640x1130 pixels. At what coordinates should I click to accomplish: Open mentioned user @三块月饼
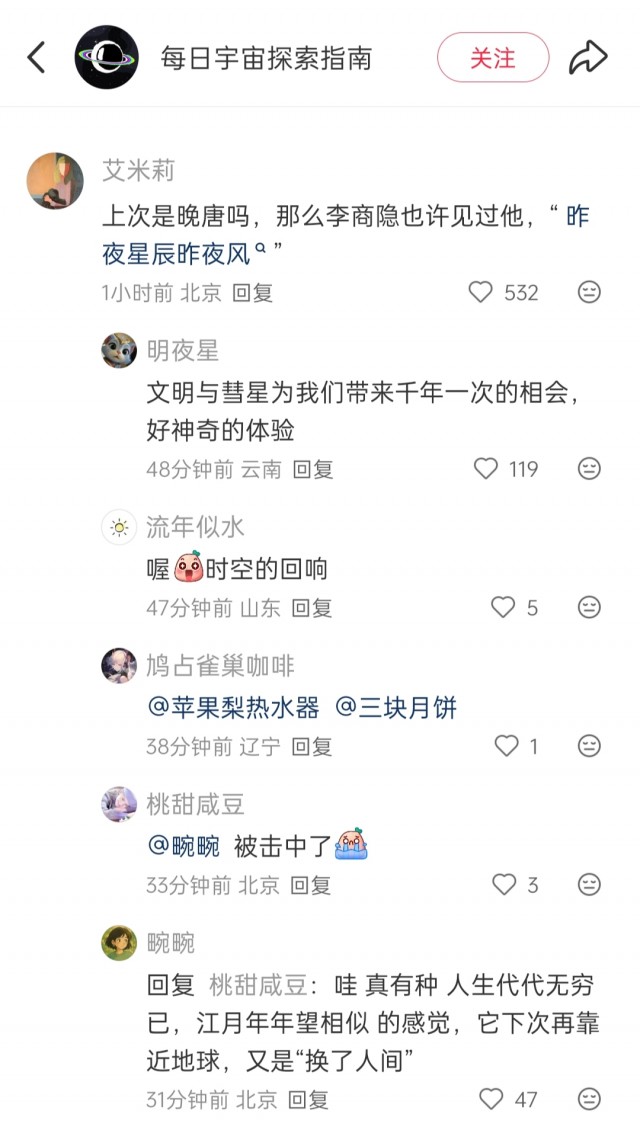pyautogui.click(x=395, y=708)
